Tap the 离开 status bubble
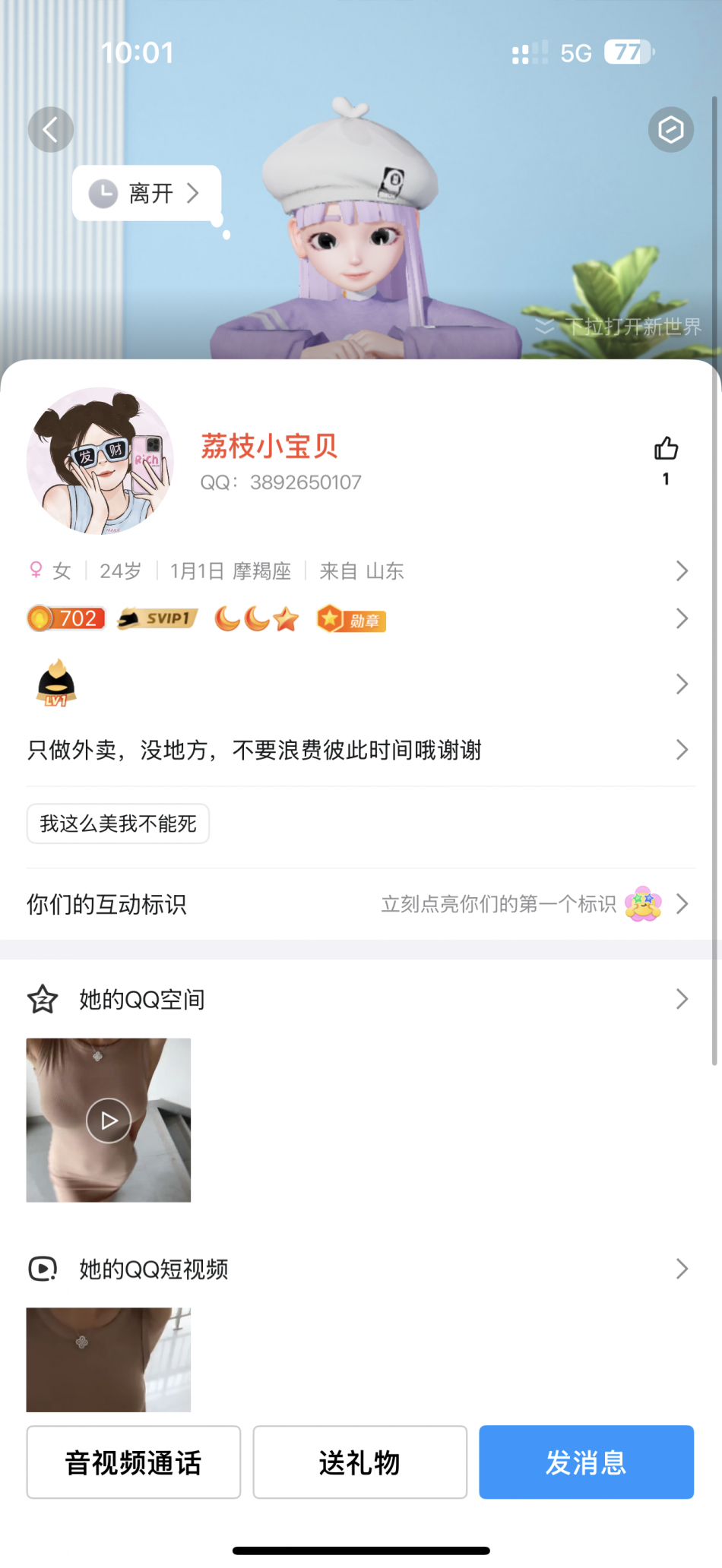The image size is (722, 1568). [x=147, y=194]
